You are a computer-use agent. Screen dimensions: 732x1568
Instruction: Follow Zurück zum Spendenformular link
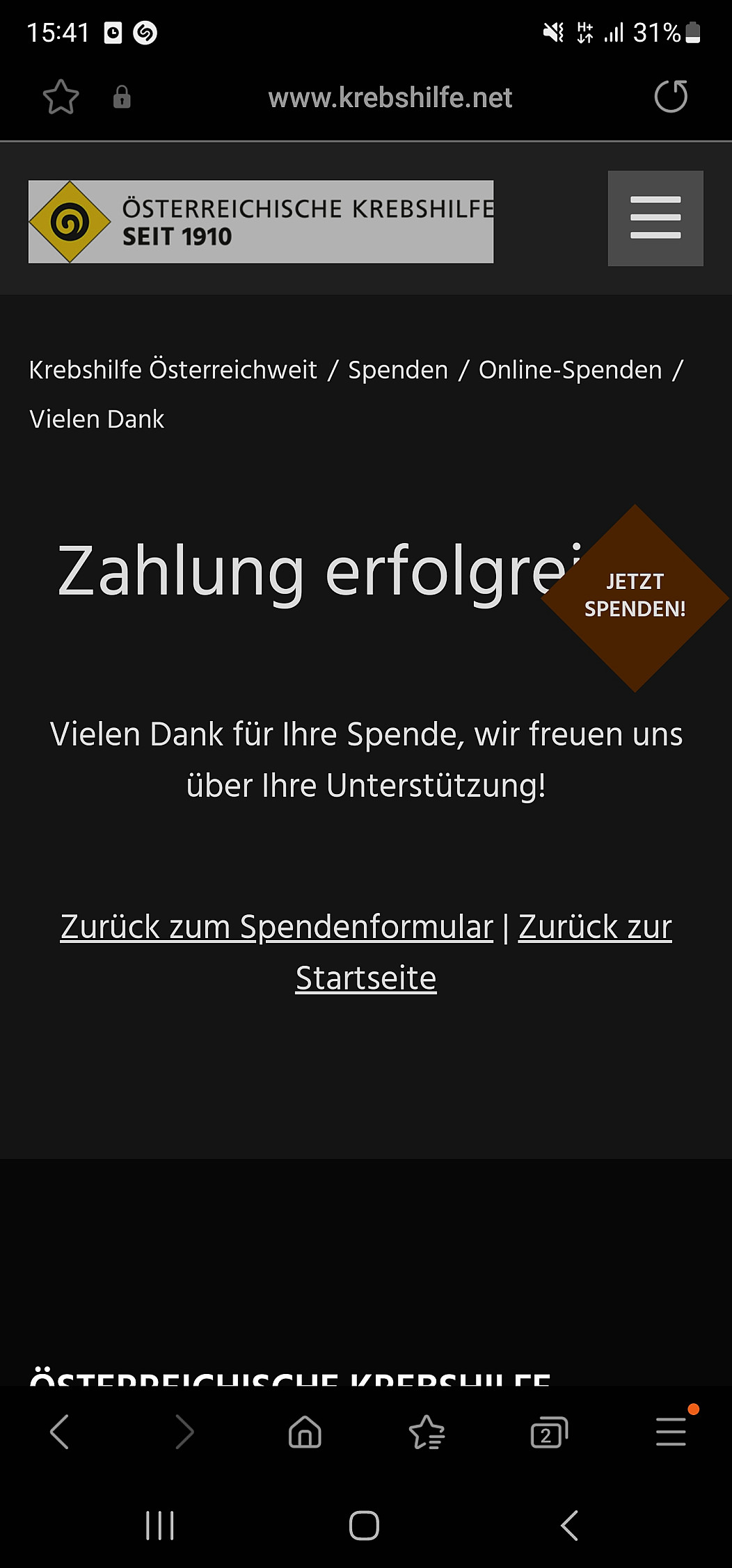pos(276,927)
